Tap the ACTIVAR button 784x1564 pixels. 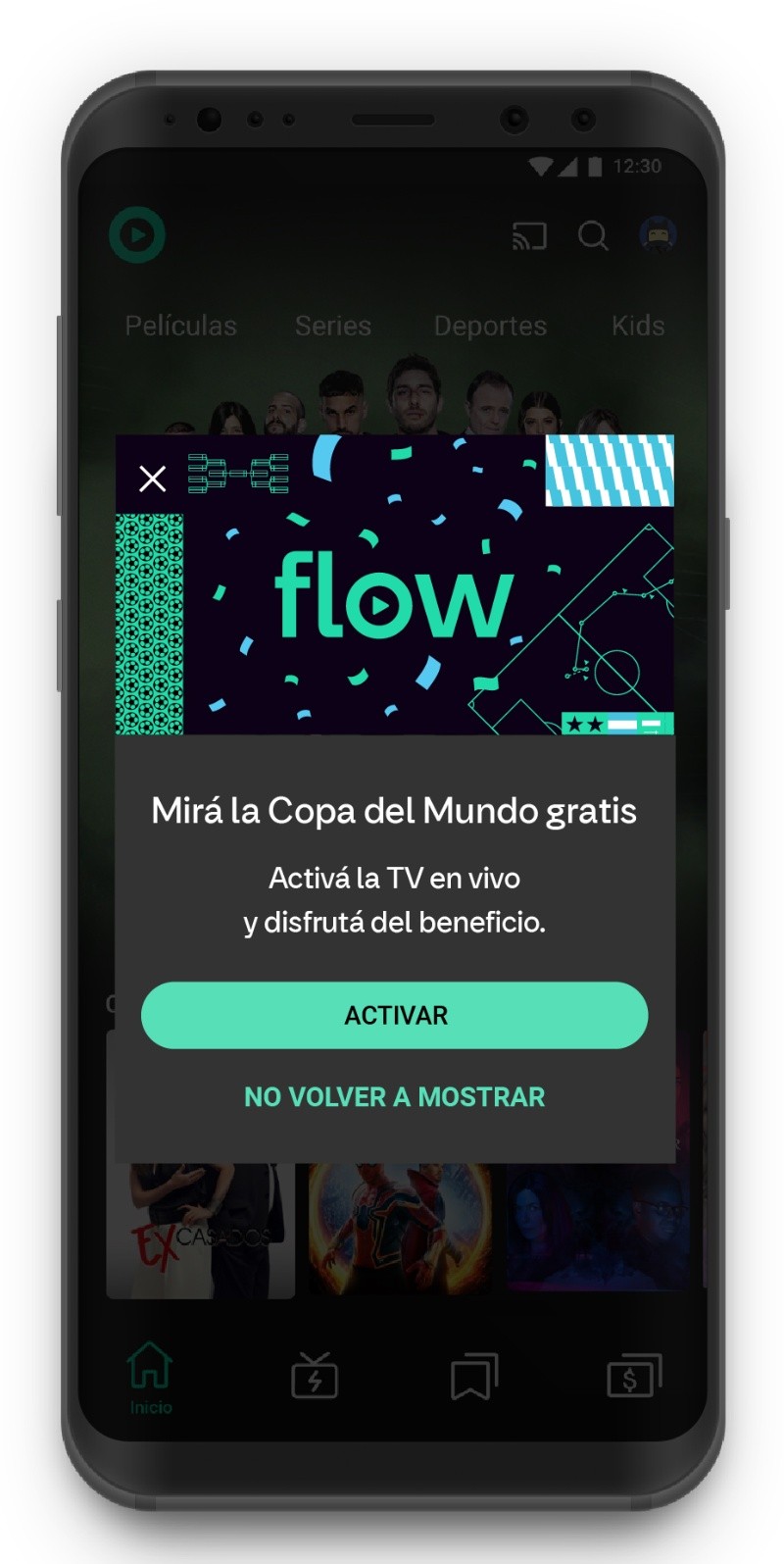click(395, 1015)
